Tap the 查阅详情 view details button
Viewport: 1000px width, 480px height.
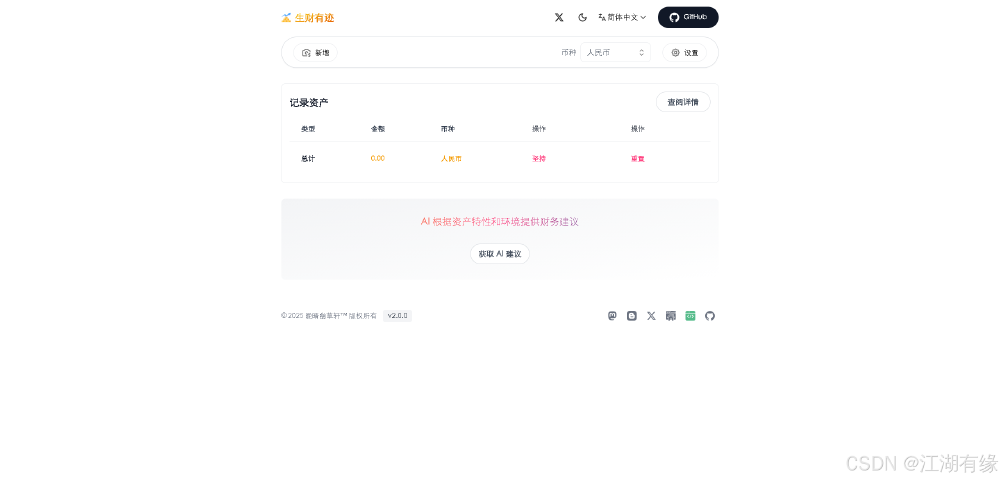coord(683,102)
